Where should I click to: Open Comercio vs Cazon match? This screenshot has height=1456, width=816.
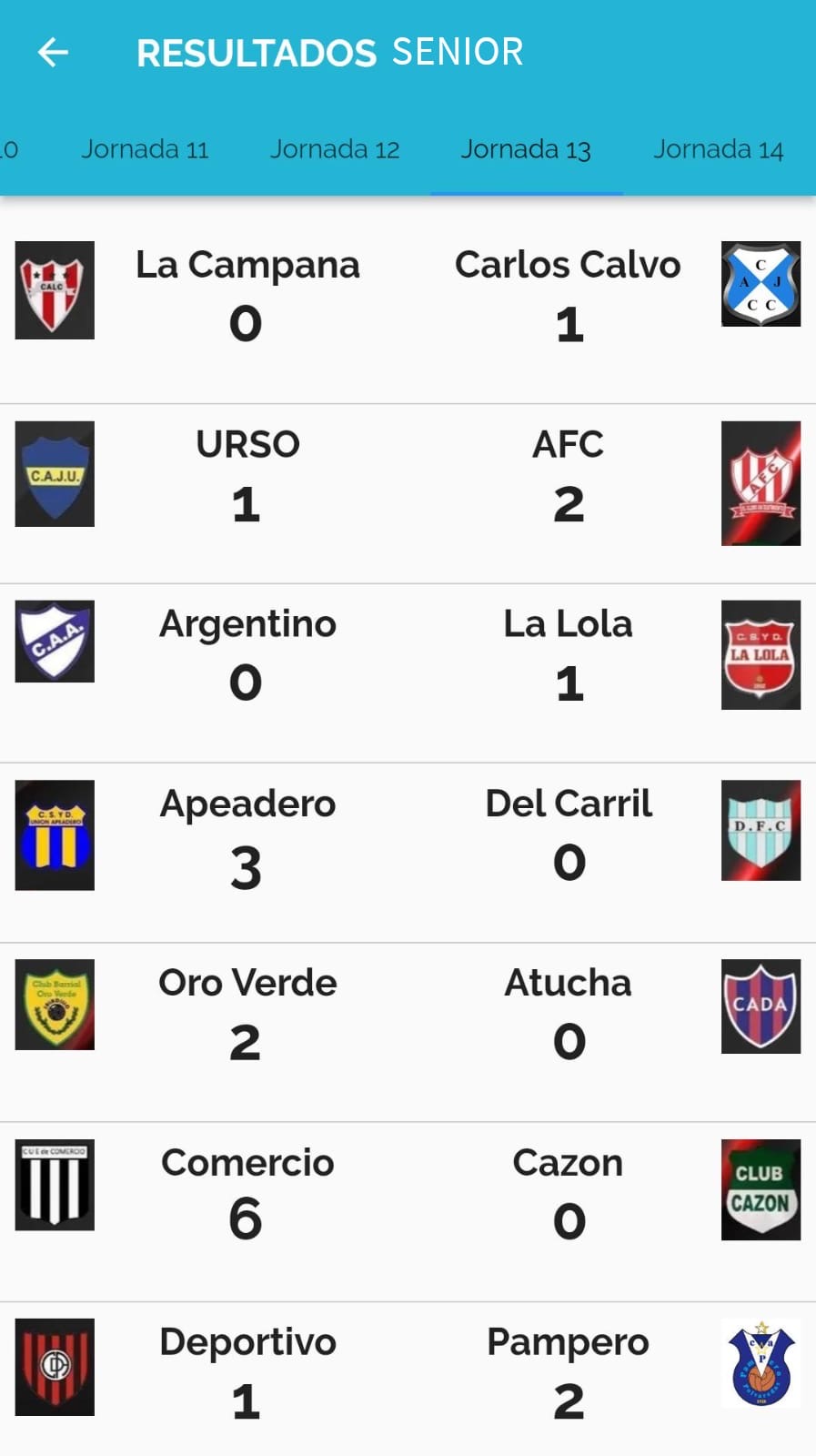coord(408,1211)
